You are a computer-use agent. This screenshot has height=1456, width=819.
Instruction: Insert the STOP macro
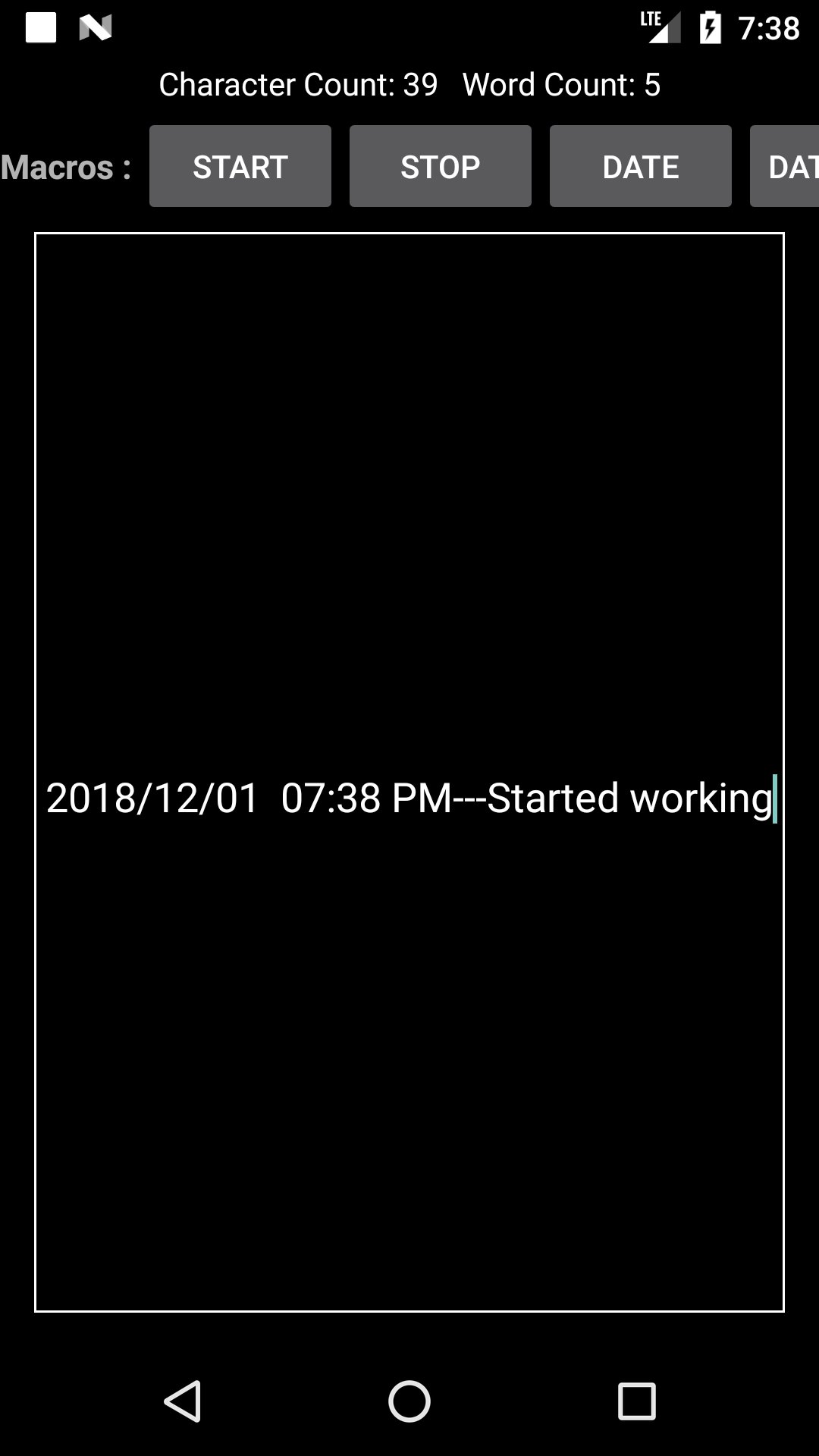pyautogui.click(x=440, y=166)
